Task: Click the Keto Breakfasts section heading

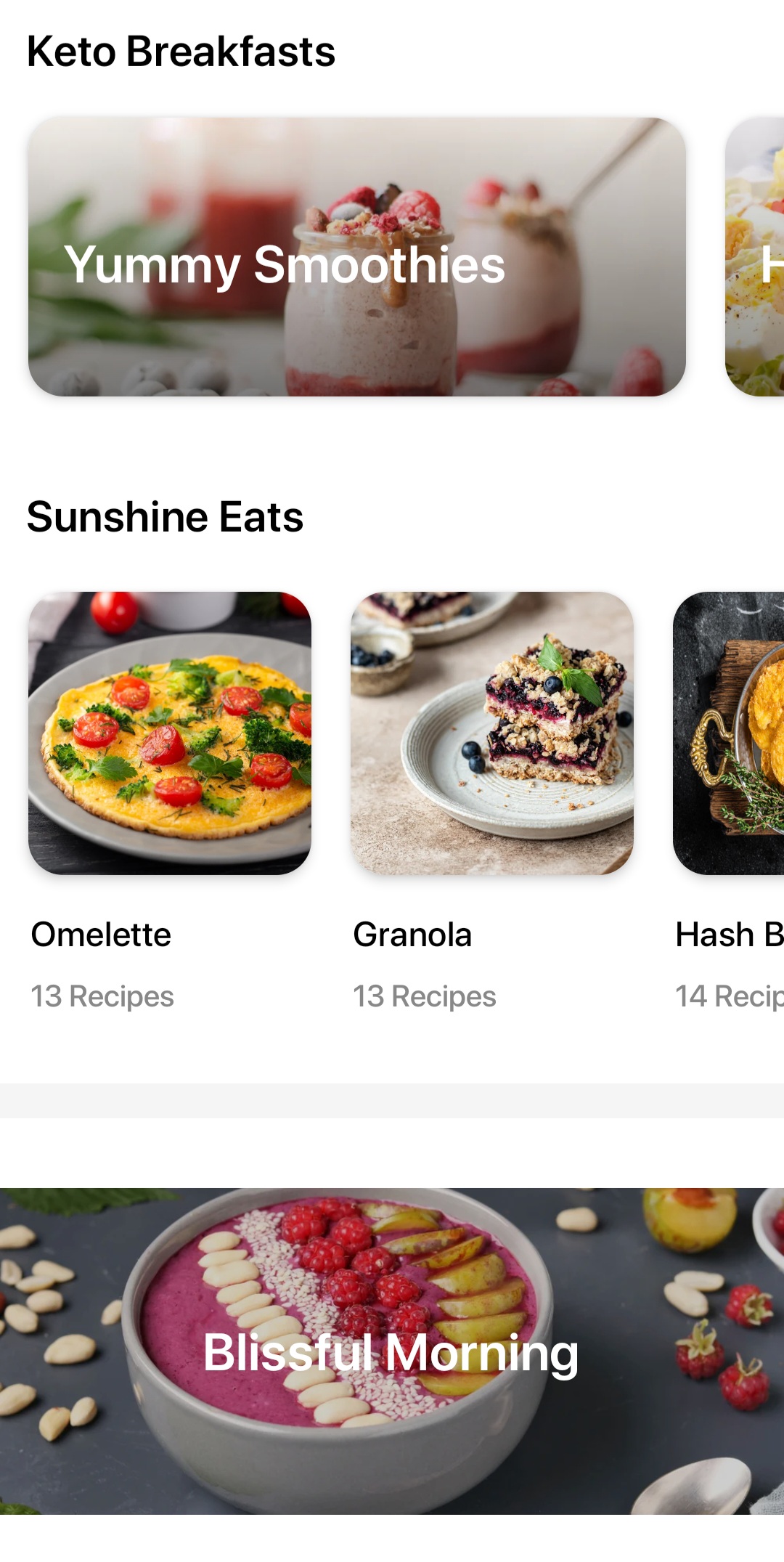Action: pyautogui.click(x=181, y=51)
